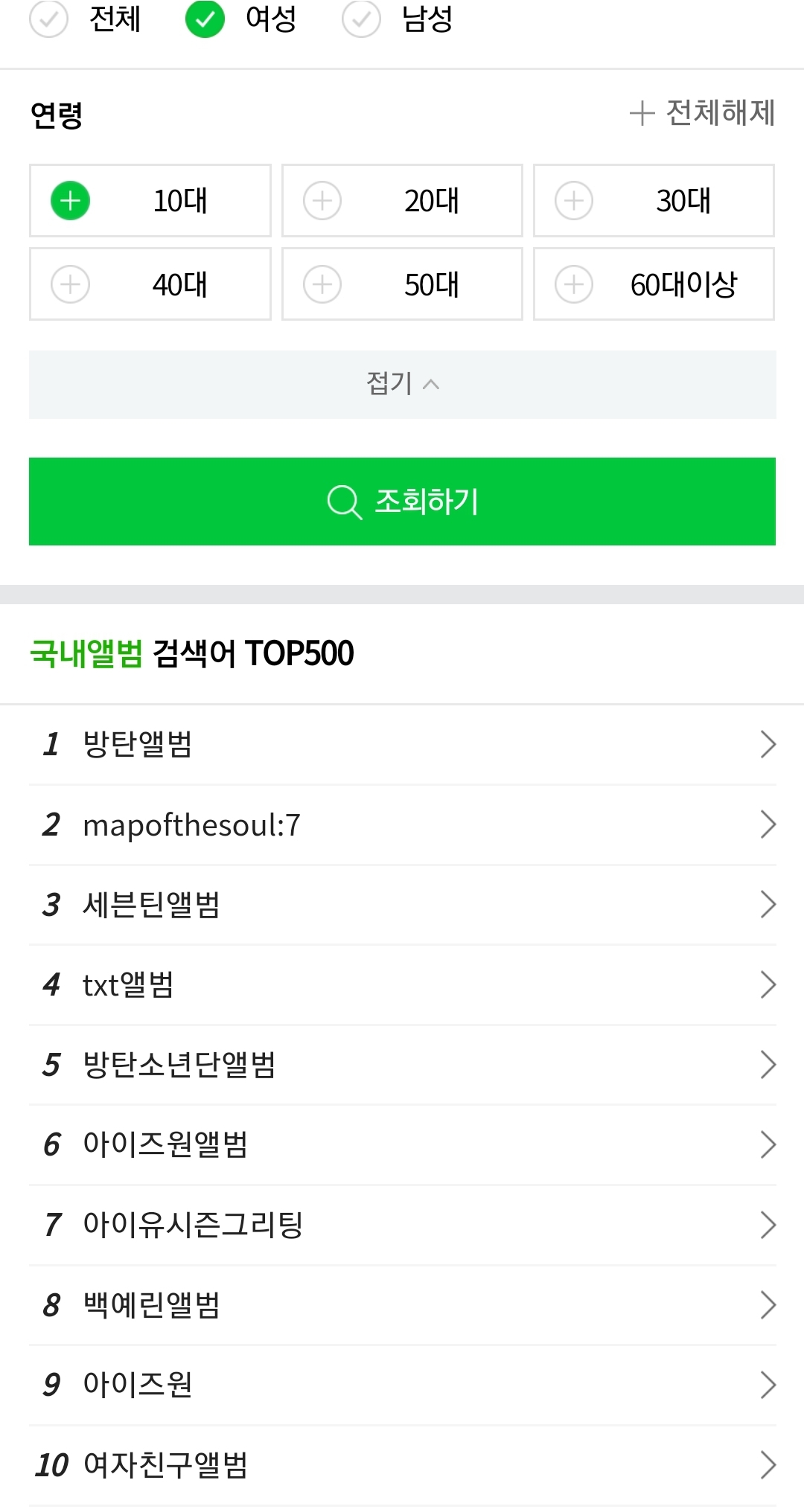Screen dimensions: 804x1512
Task: Click the plus icon for 50대 age filter
Action: pyautogui.click(x=322, y=283)
